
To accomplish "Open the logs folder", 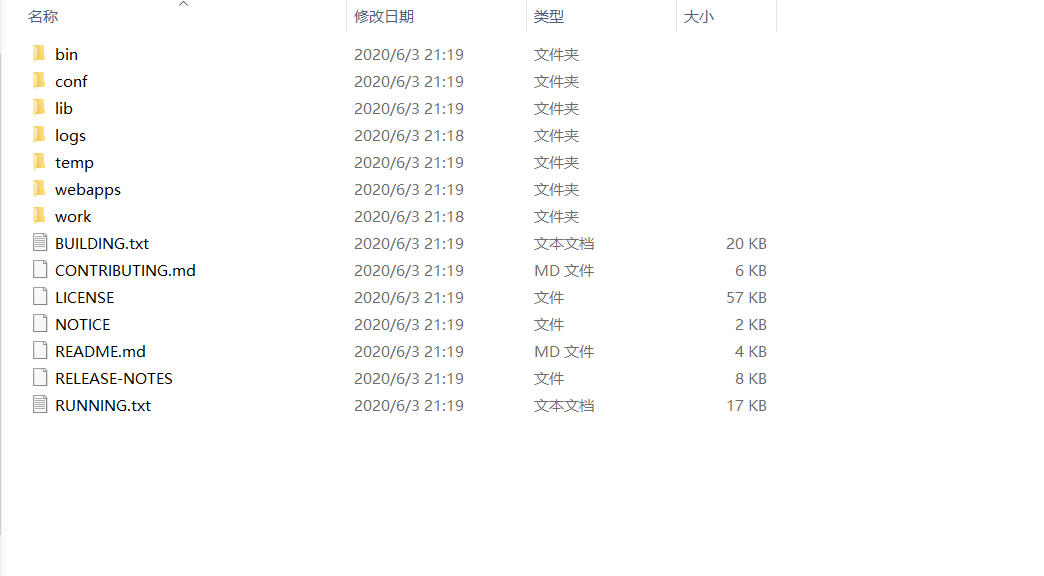I will (70, 135).
